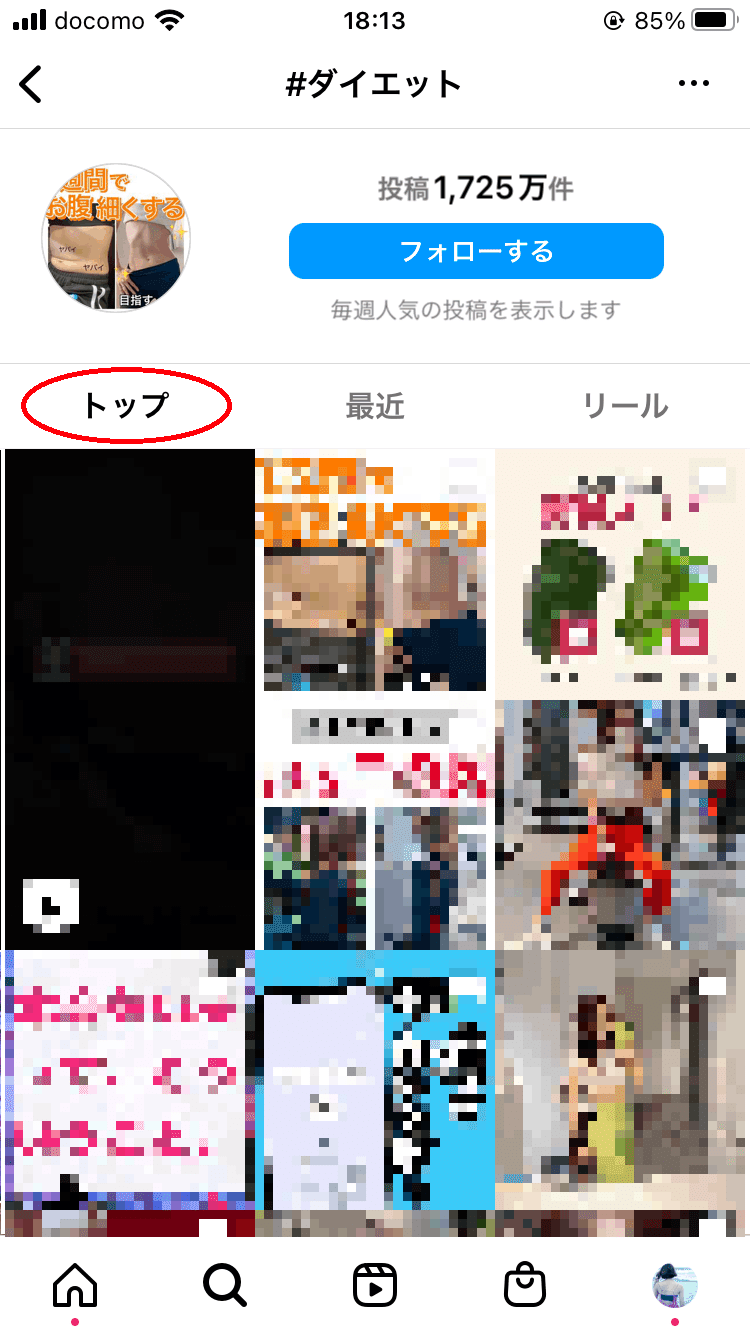Switch to the 最近 tab
This screenshot has width=750, height=1334.
tap(375, 406)
